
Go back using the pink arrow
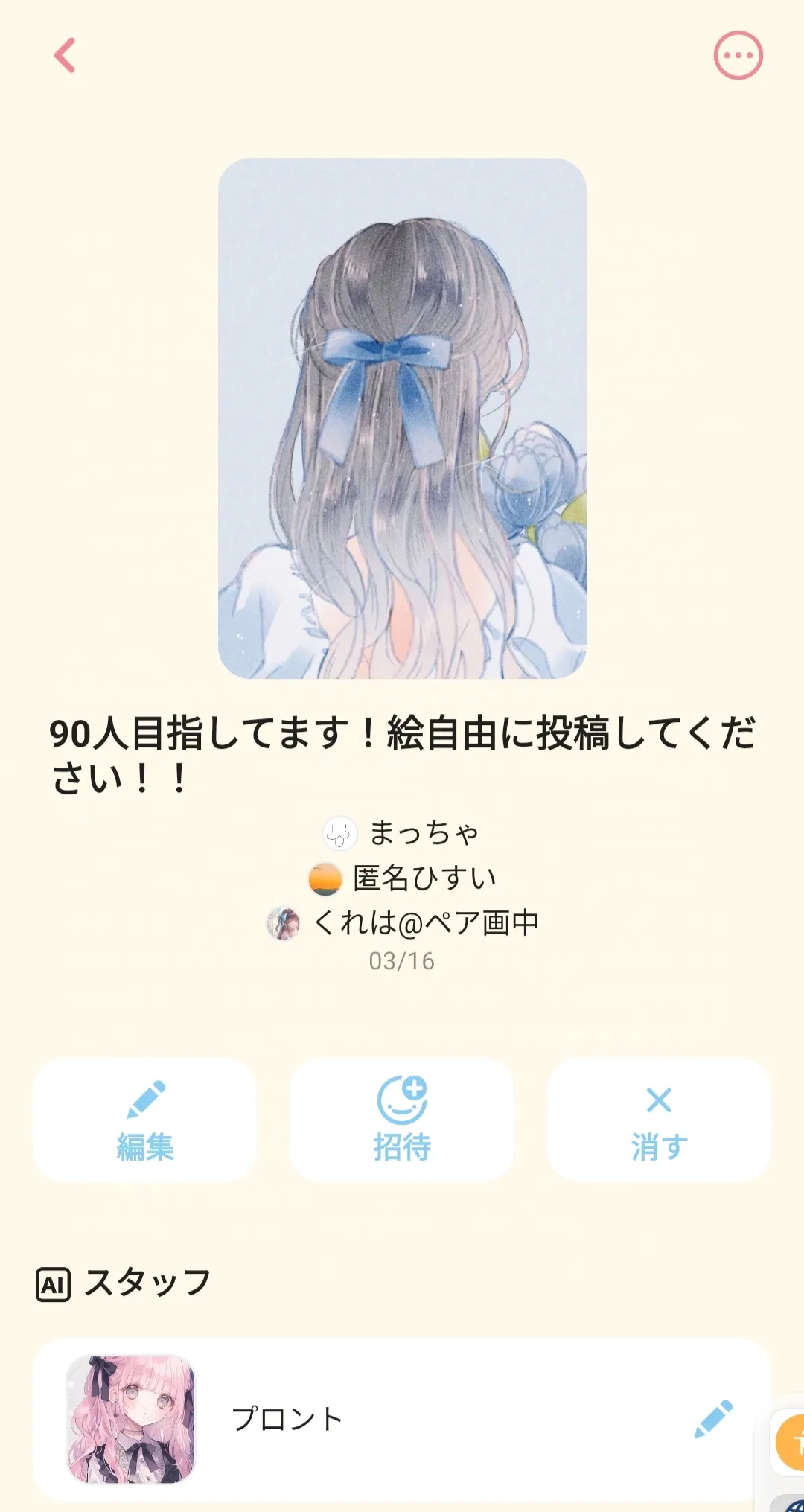point(66,56)
